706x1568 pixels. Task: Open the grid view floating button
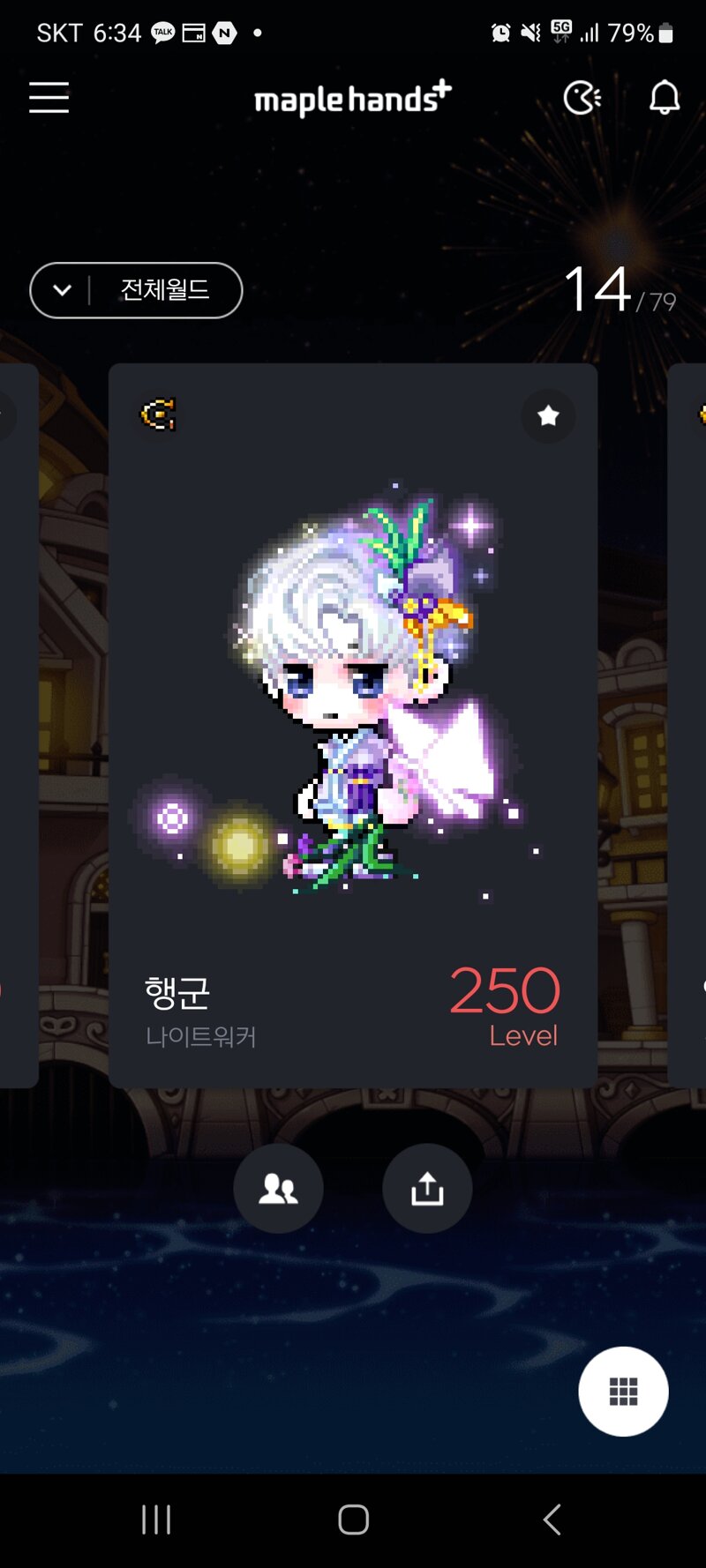[623, 1391]
